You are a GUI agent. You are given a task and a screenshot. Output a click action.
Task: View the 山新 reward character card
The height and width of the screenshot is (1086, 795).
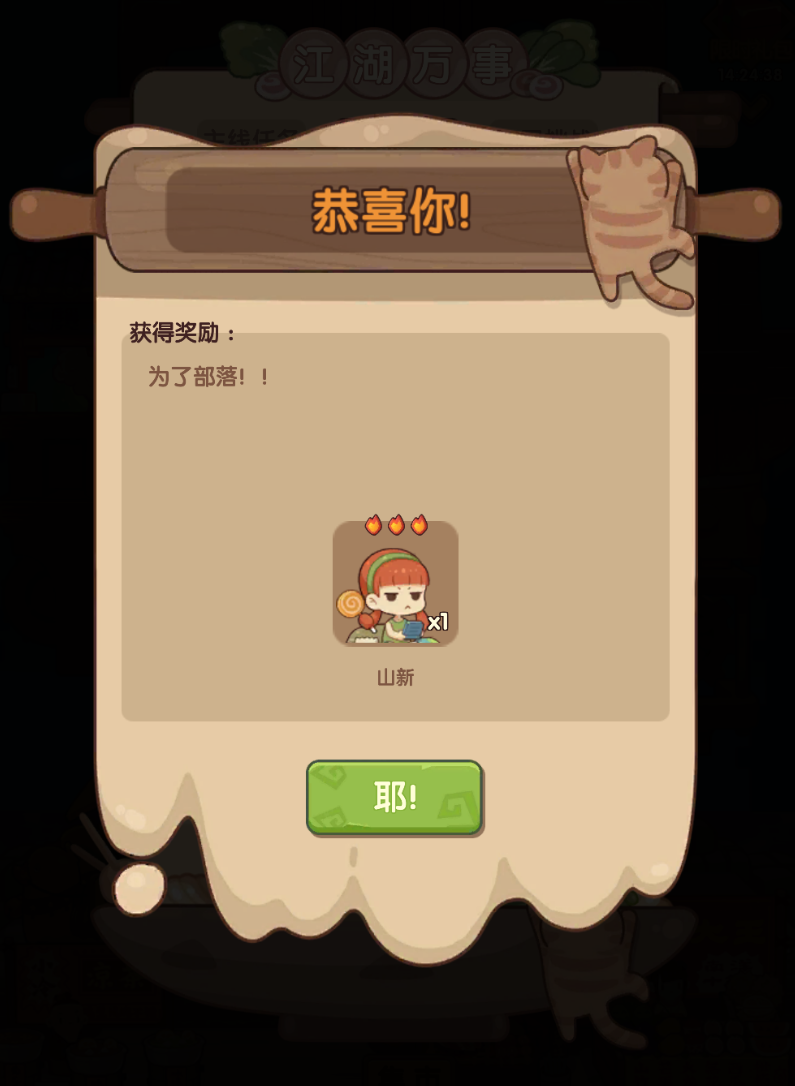[395, 584]
